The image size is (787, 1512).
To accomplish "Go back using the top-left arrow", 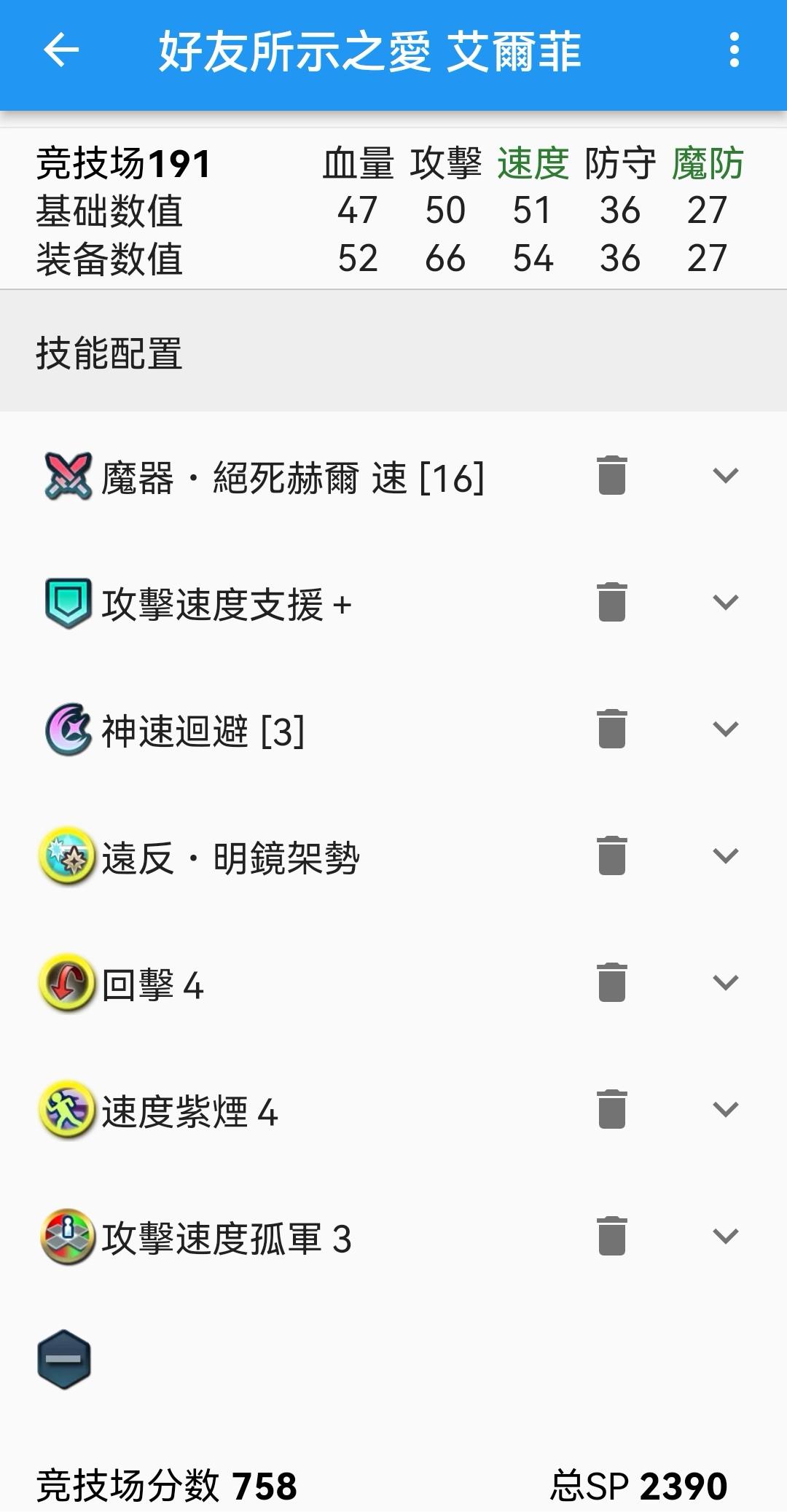I will [61, 50].
